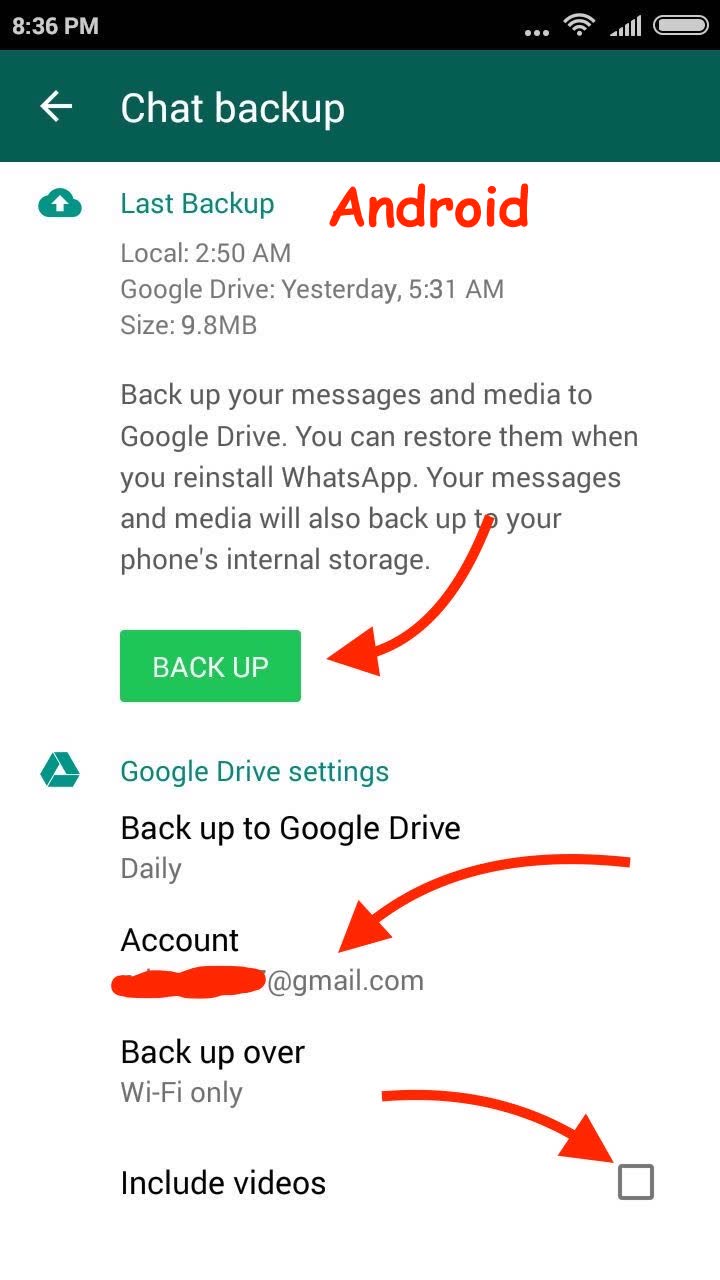Open the Back up over setting
Image resolution: width=720 pixels, height=1280 pixels.
(360, 1071)
